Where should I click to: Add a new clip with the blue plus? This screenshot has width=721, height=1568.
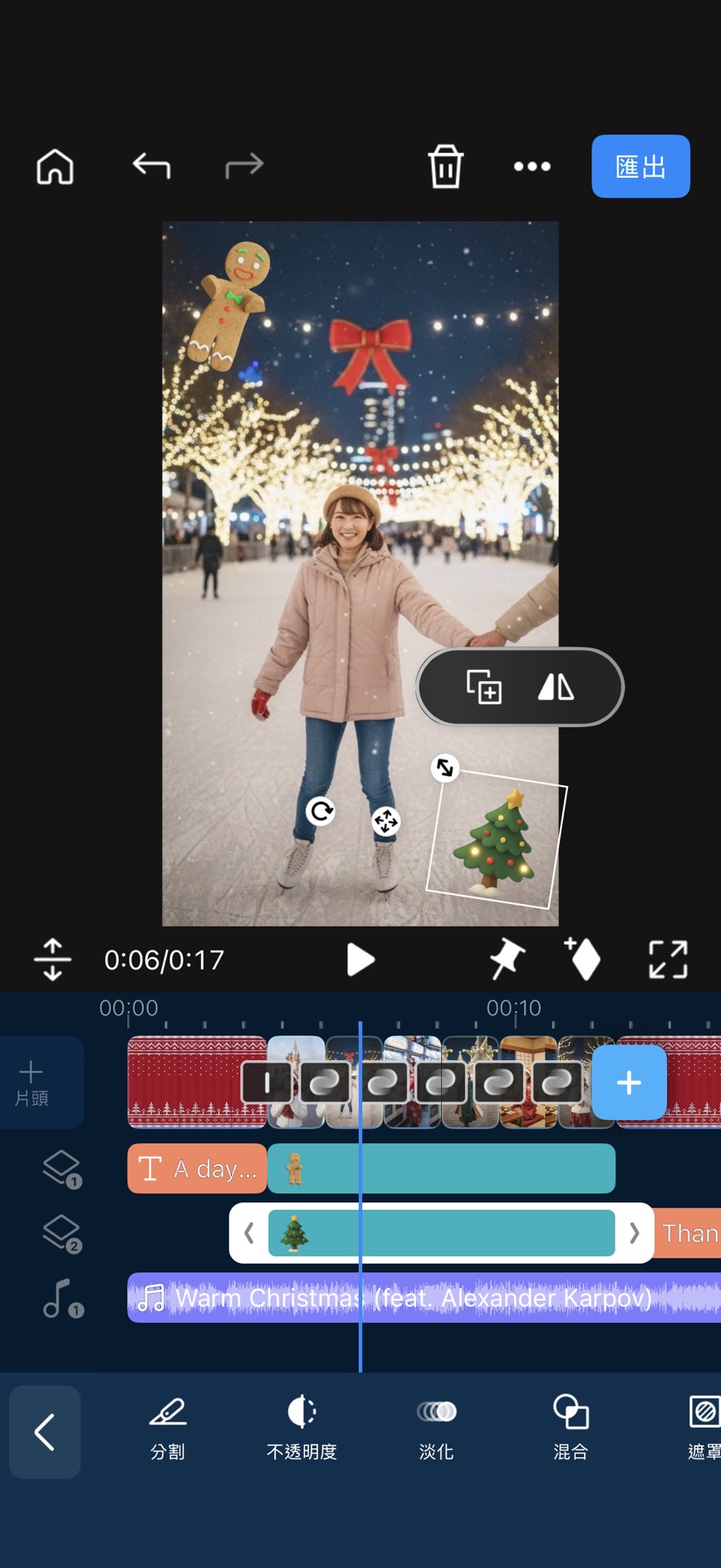click(629, 1082)
